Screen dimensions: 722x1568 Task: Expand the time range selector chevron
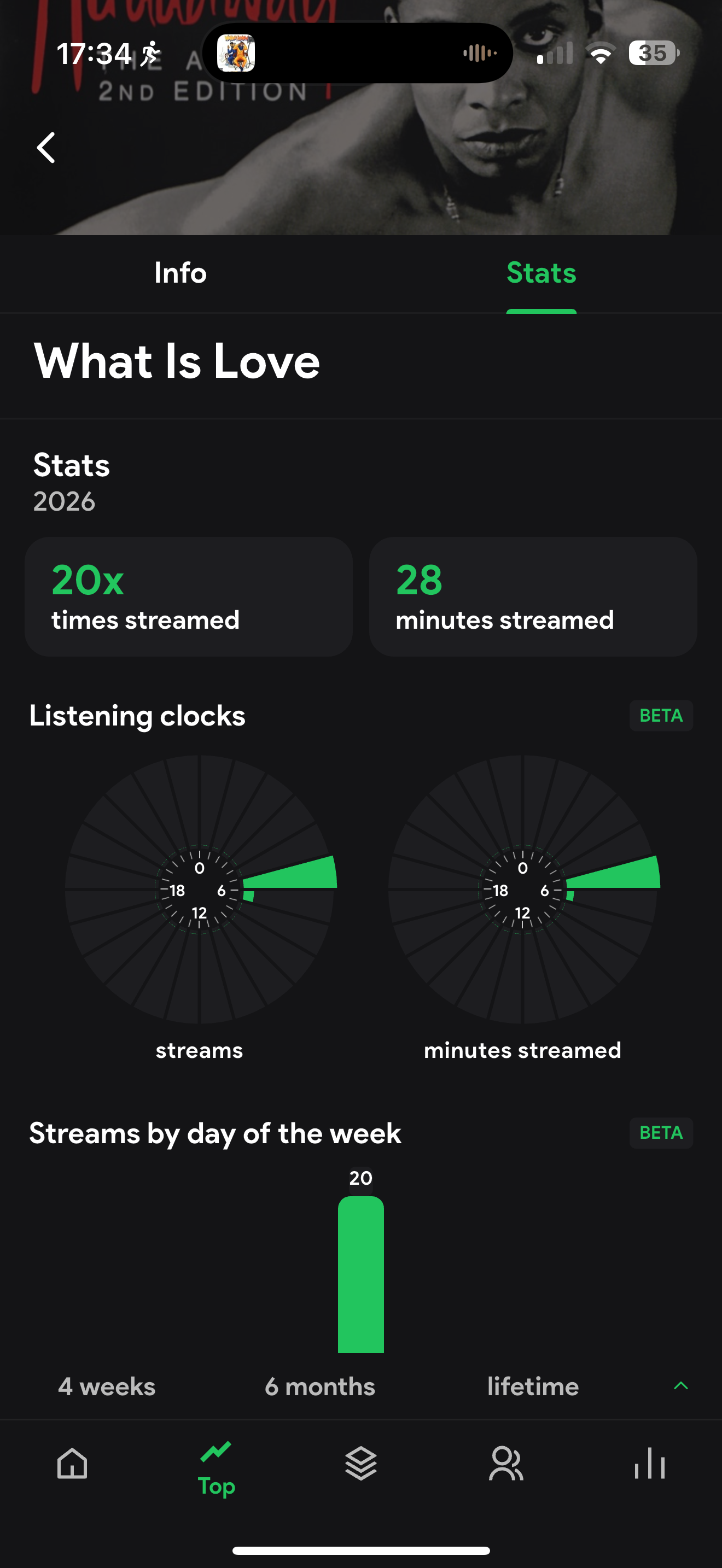pos(680,1386)
